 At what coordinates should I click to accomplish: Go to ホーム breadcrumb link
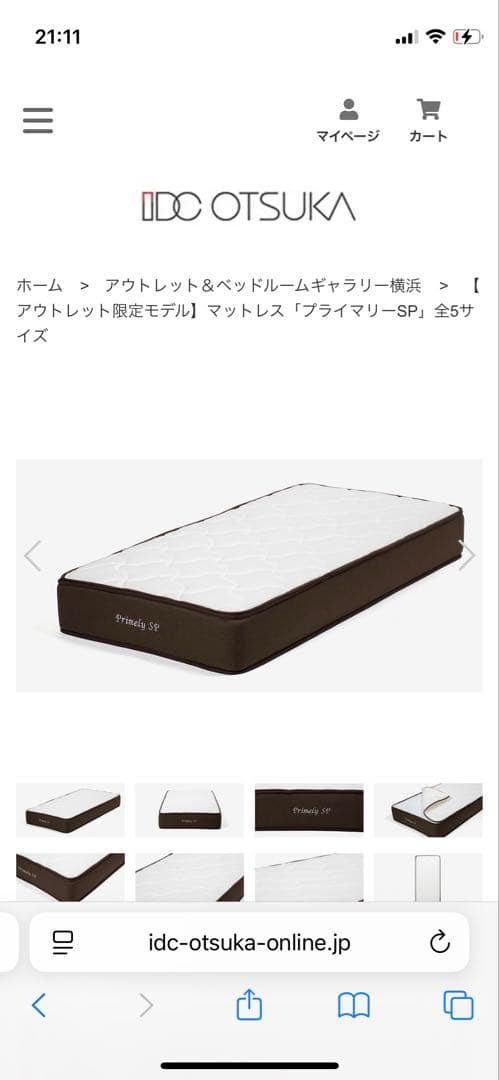click(39, 285)
